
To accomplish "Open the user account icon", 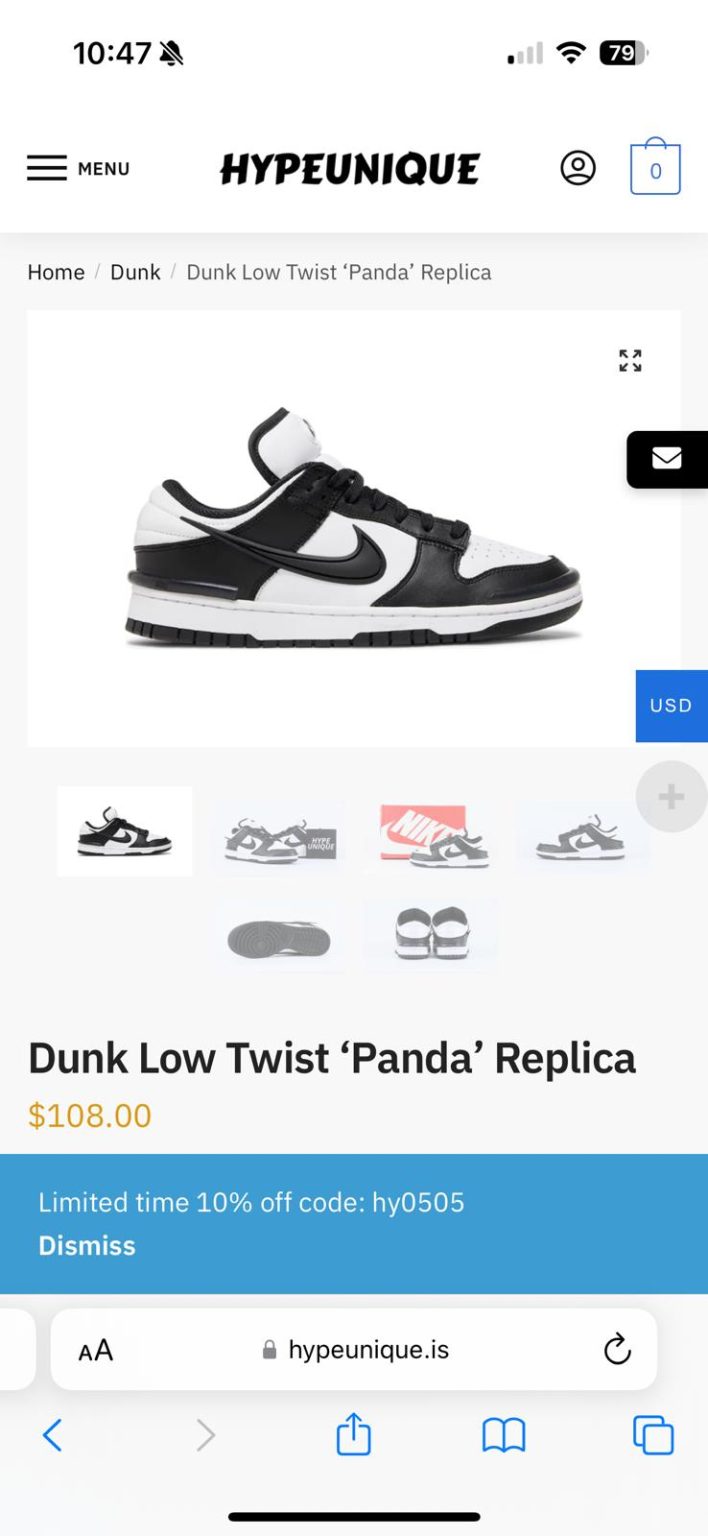I will click(x=577, y=168).
